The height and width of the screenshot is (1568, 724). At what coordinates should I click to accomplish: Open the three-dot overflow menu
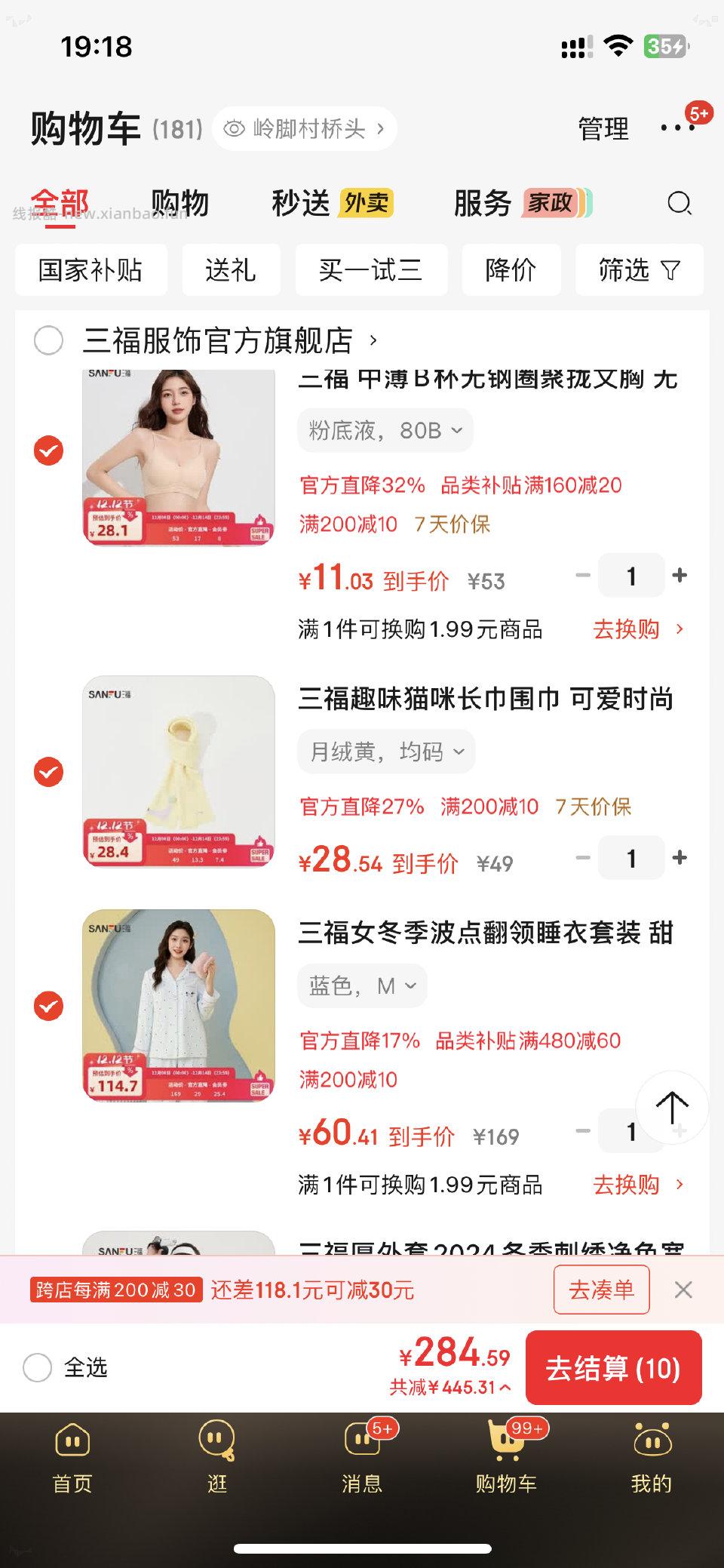click(x=676, y=128)
